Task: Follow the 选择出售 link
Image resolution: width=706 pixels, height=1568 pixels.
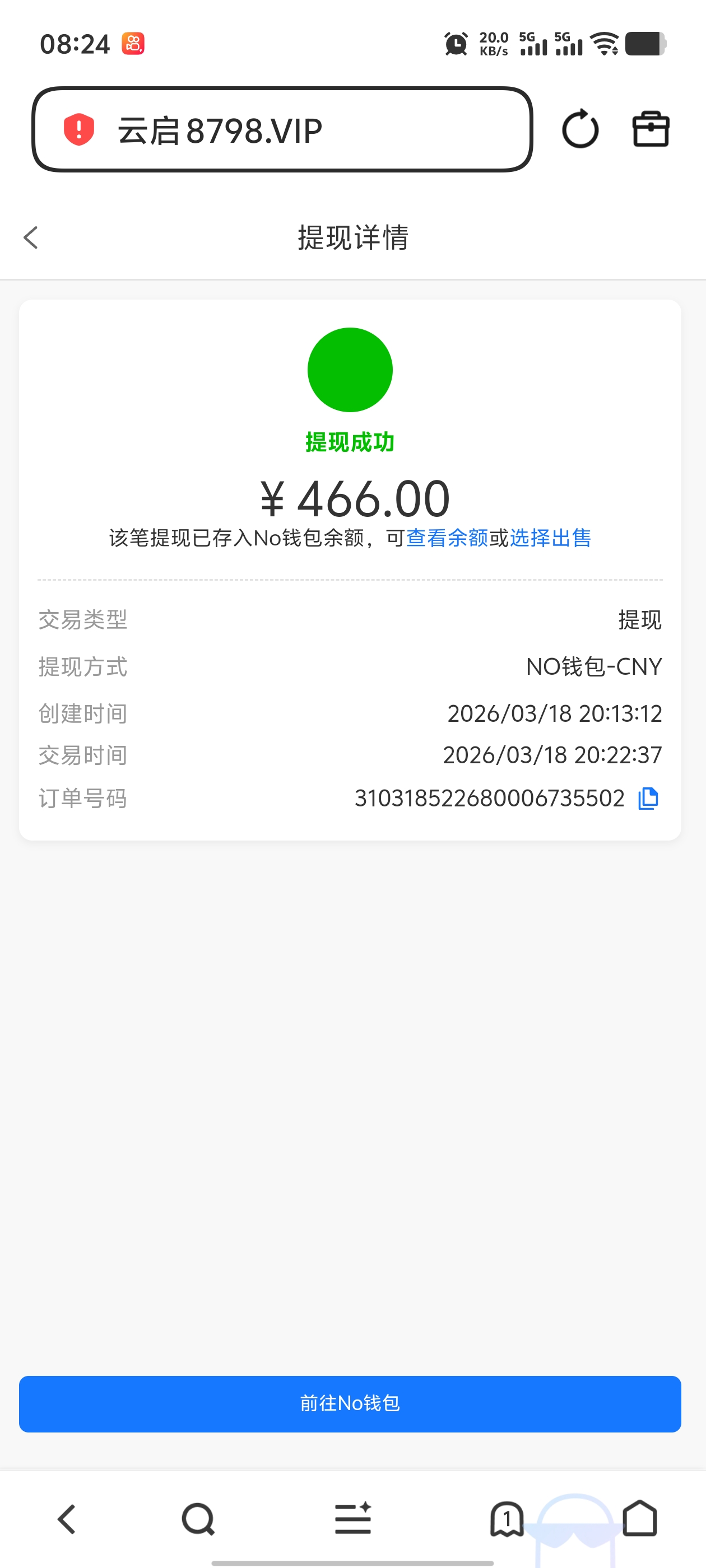Action: point(550,538)
